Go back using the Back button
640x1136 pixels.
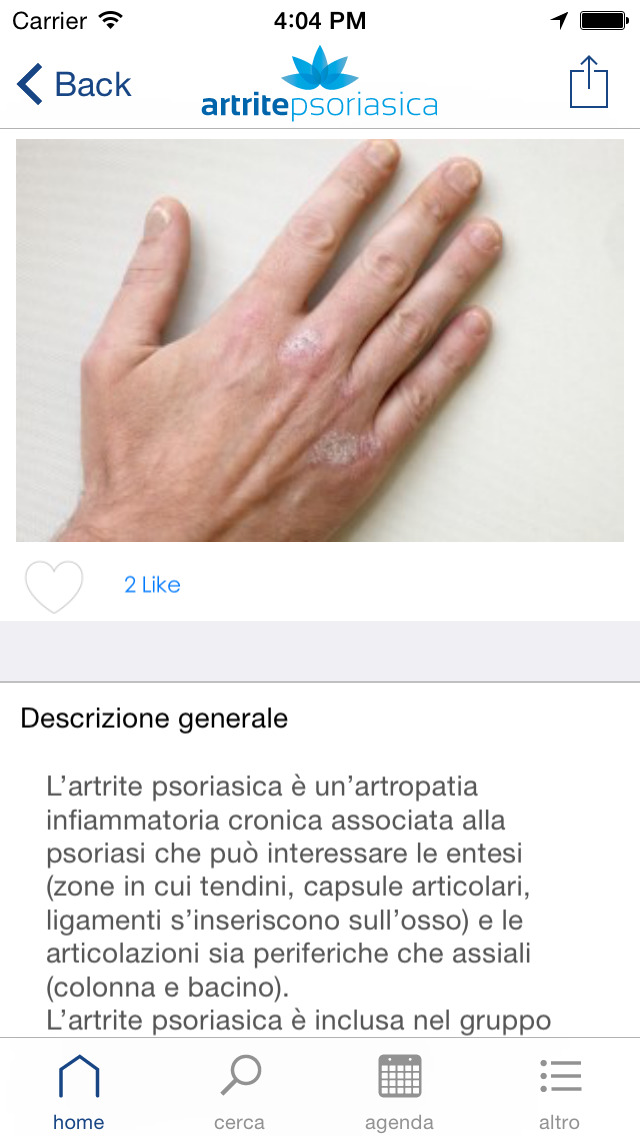(x=74, y=85)
